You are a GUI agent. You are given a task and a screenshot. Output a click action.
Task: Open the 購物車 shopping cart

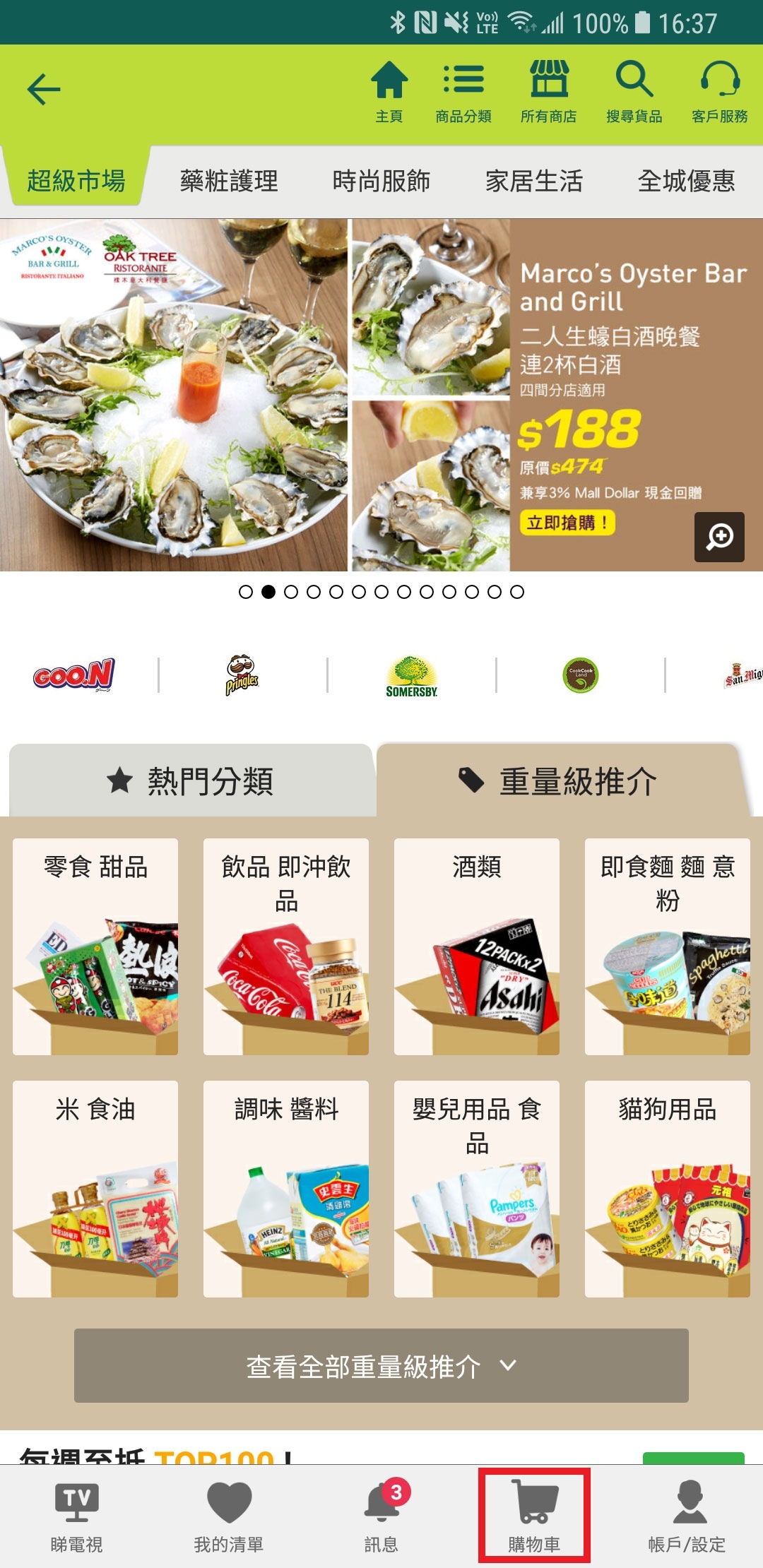[534, 1514]
